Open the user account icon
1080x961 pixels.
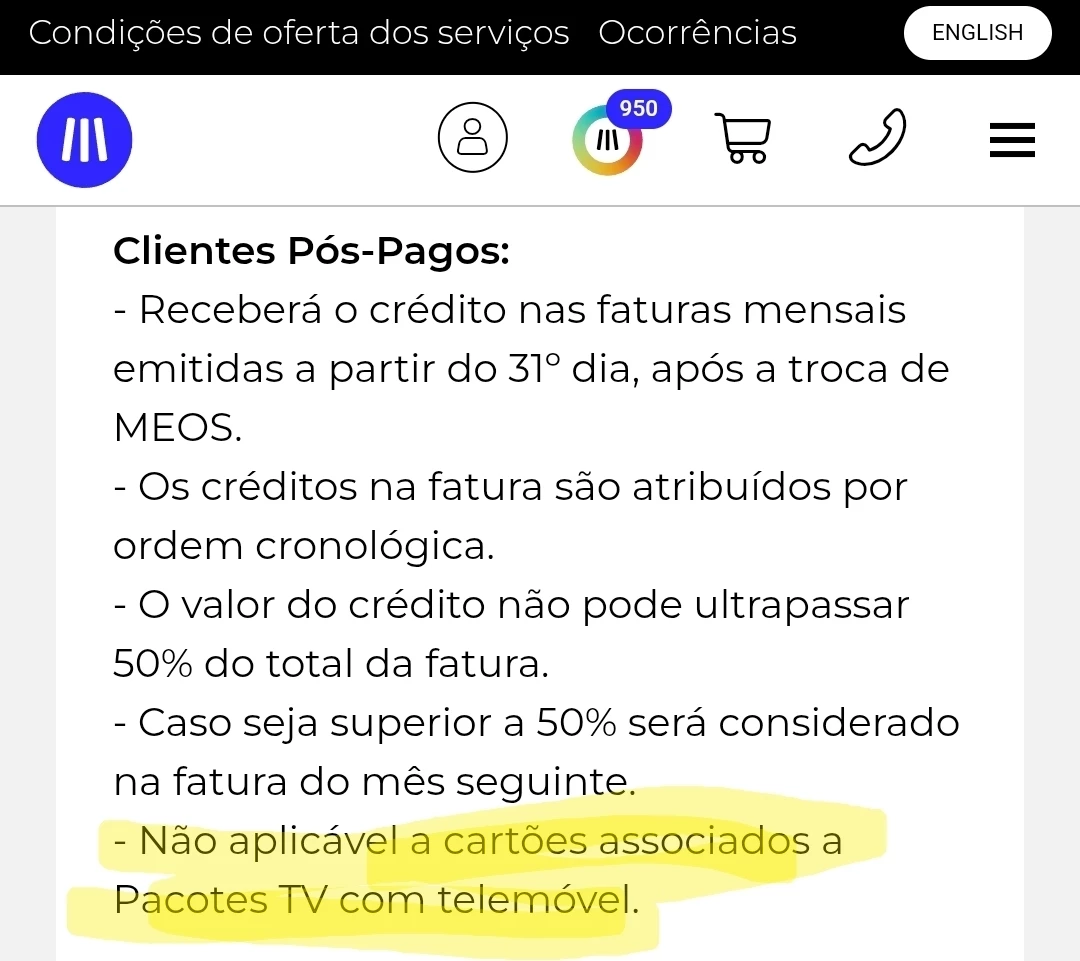(x=473, y=138)
